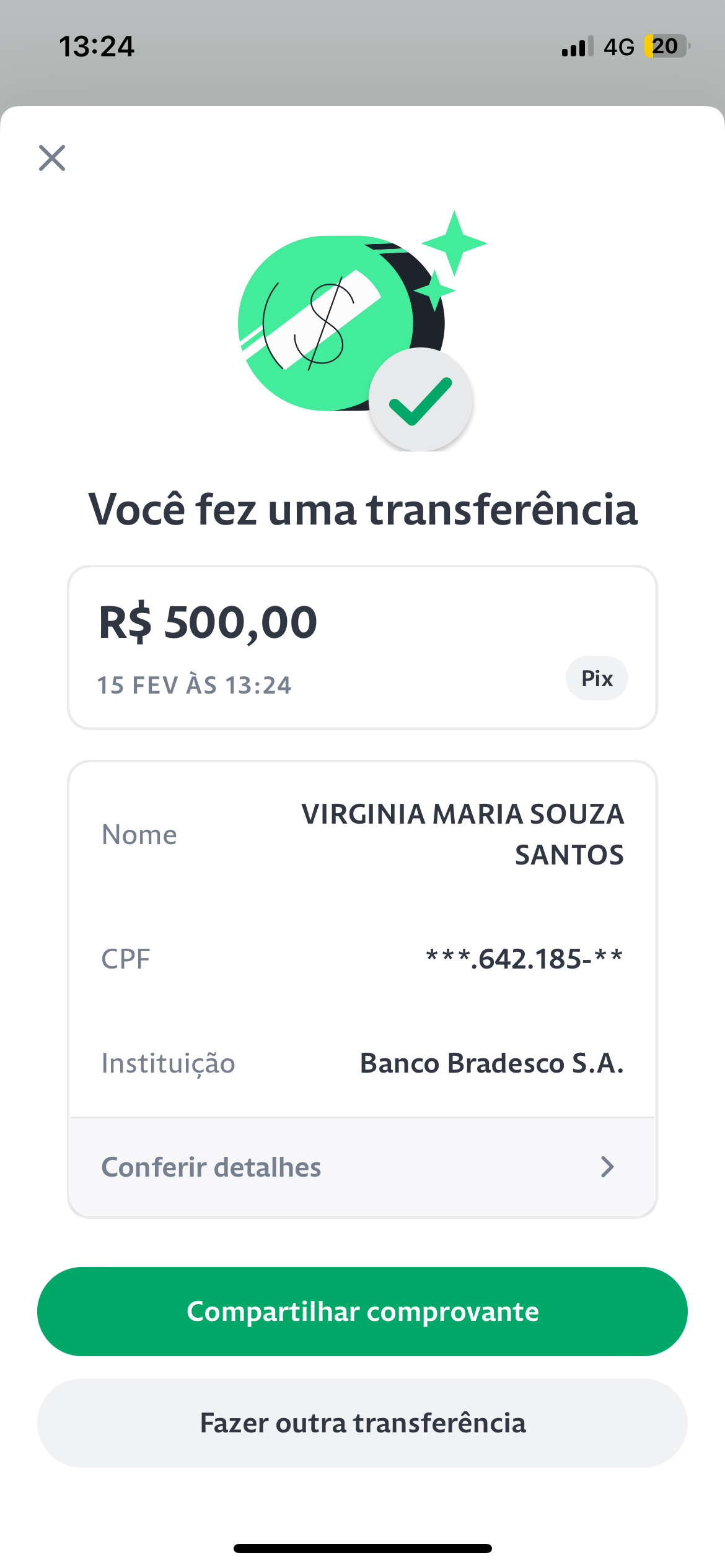725x1568 pixels.
Task: Tap Compartilhar comprovante button
Action: (362, 1312)
